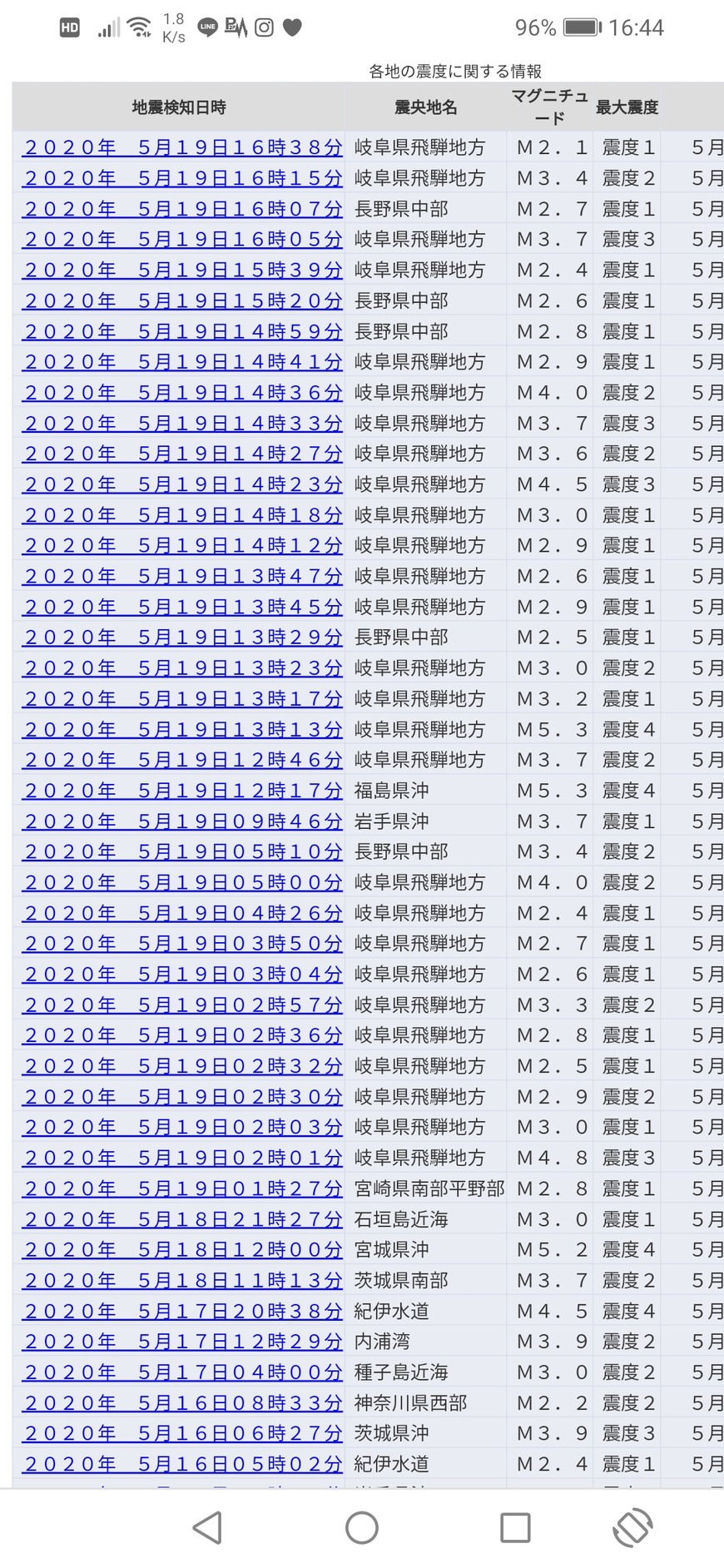Screen dimensions: 724x1568
Task: Open the 5月19日01時27分 宮崎県 link
Action: tap(183, 1188)
